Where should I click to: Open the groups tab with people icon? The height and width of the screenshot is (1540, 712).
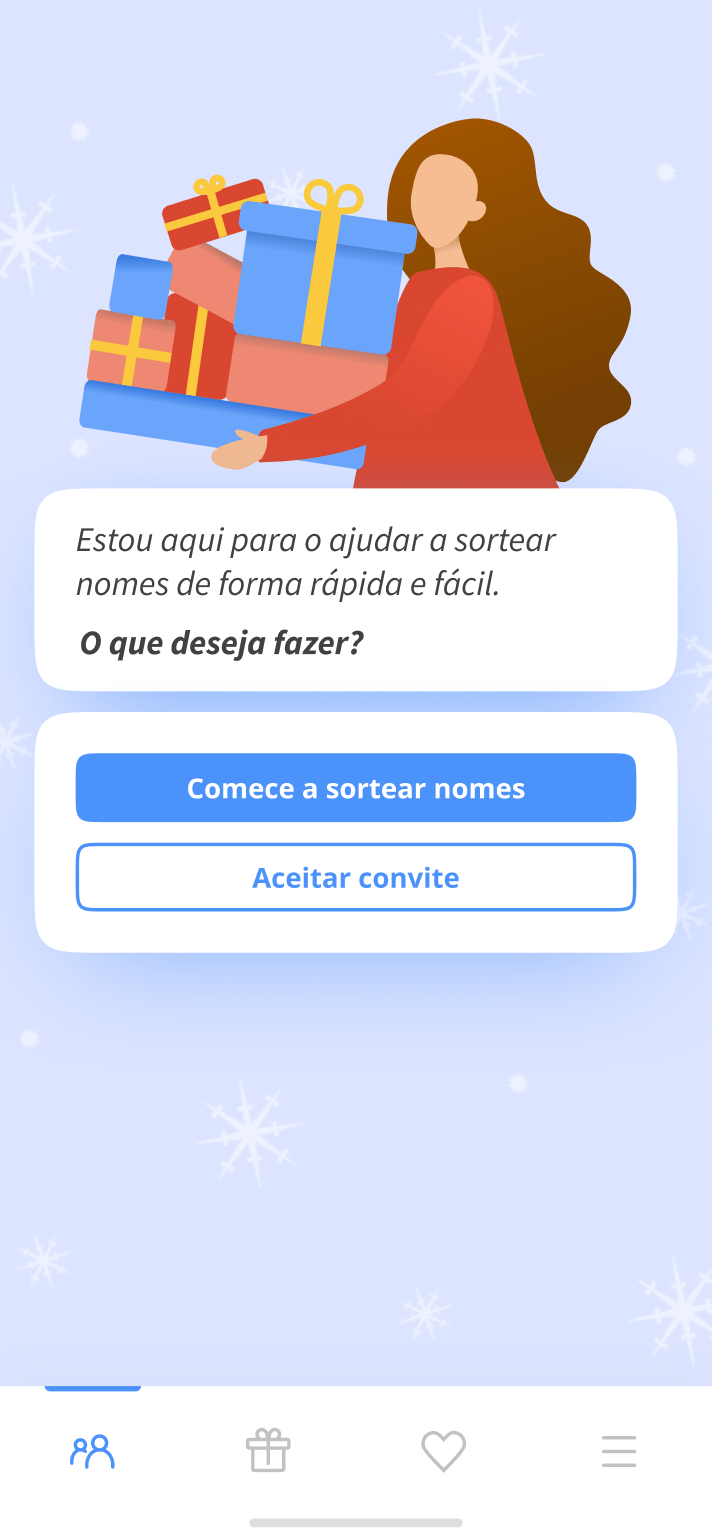pos(92,1451)
